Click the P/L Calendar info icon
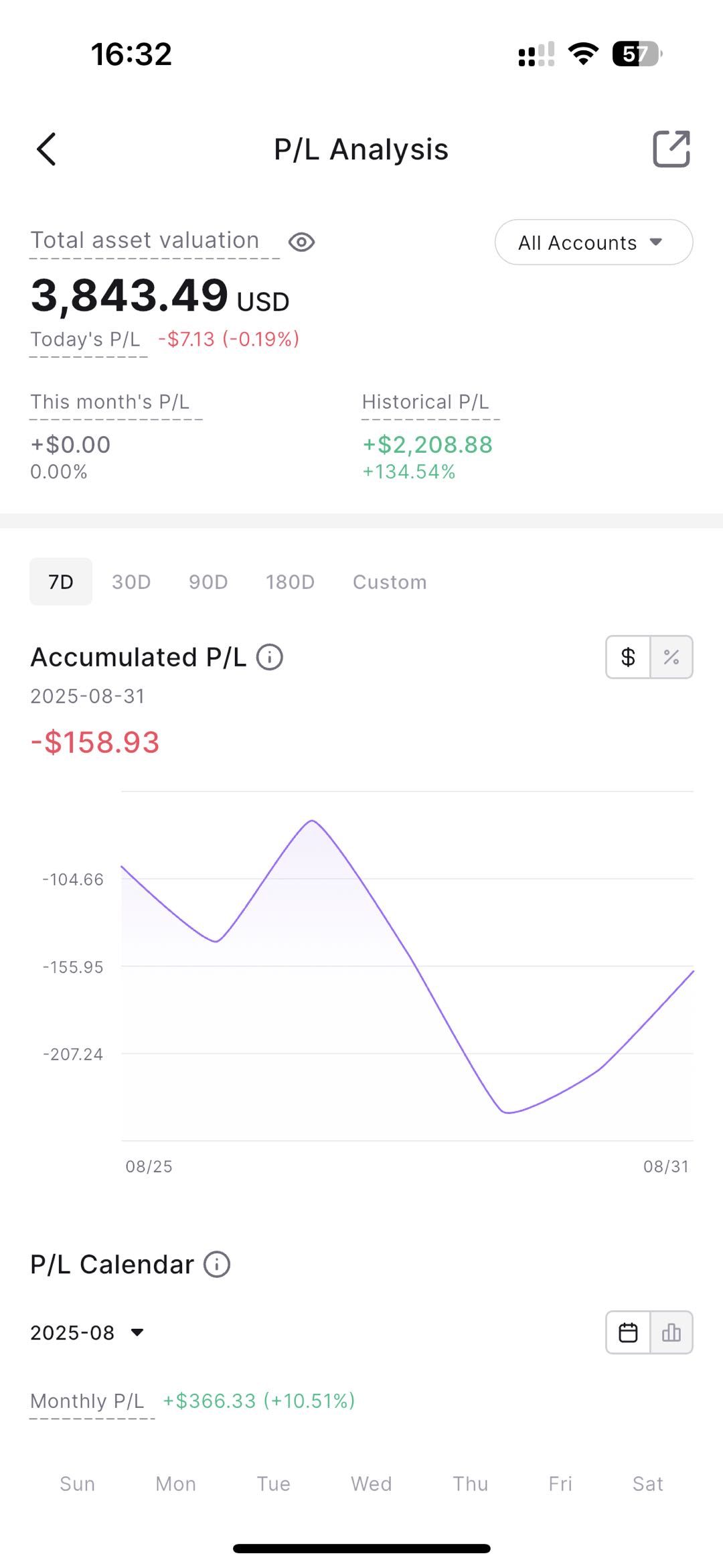 218,1265
